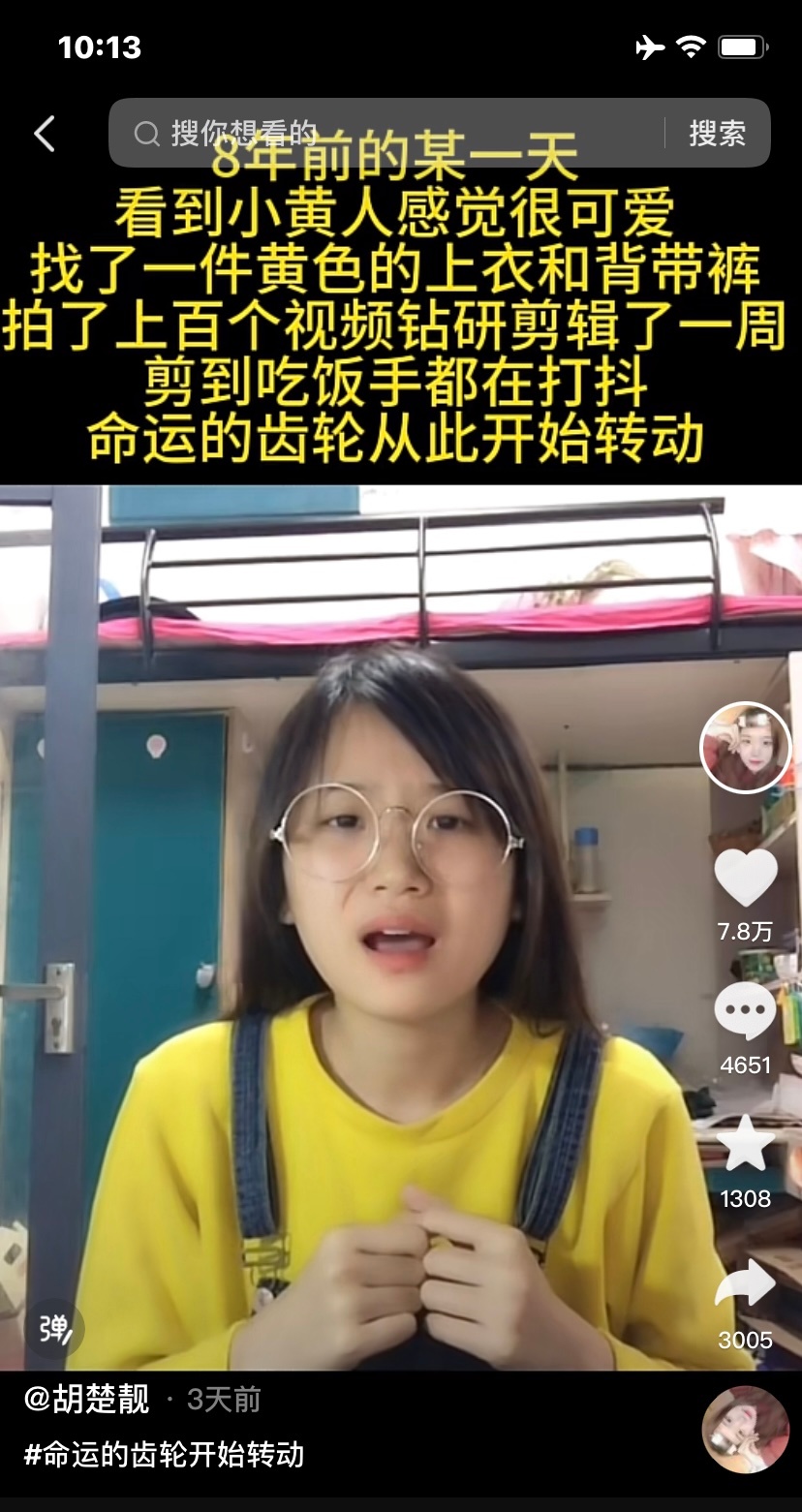
Task: Open @胡楚靓's profile from the username
Action: [87, 1400]
